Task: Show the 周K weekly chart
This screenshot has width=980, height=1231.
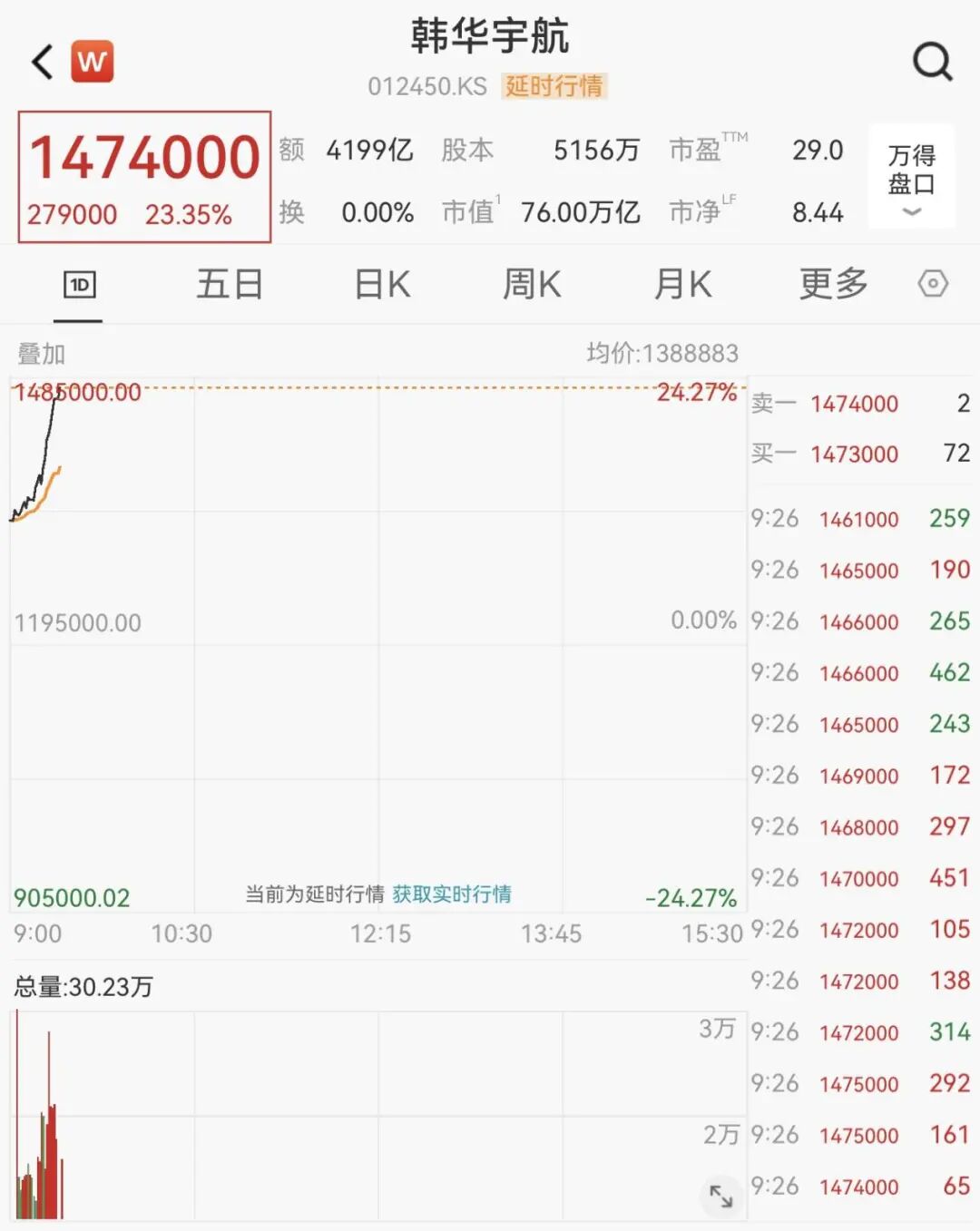Action: tap(532, 285)
